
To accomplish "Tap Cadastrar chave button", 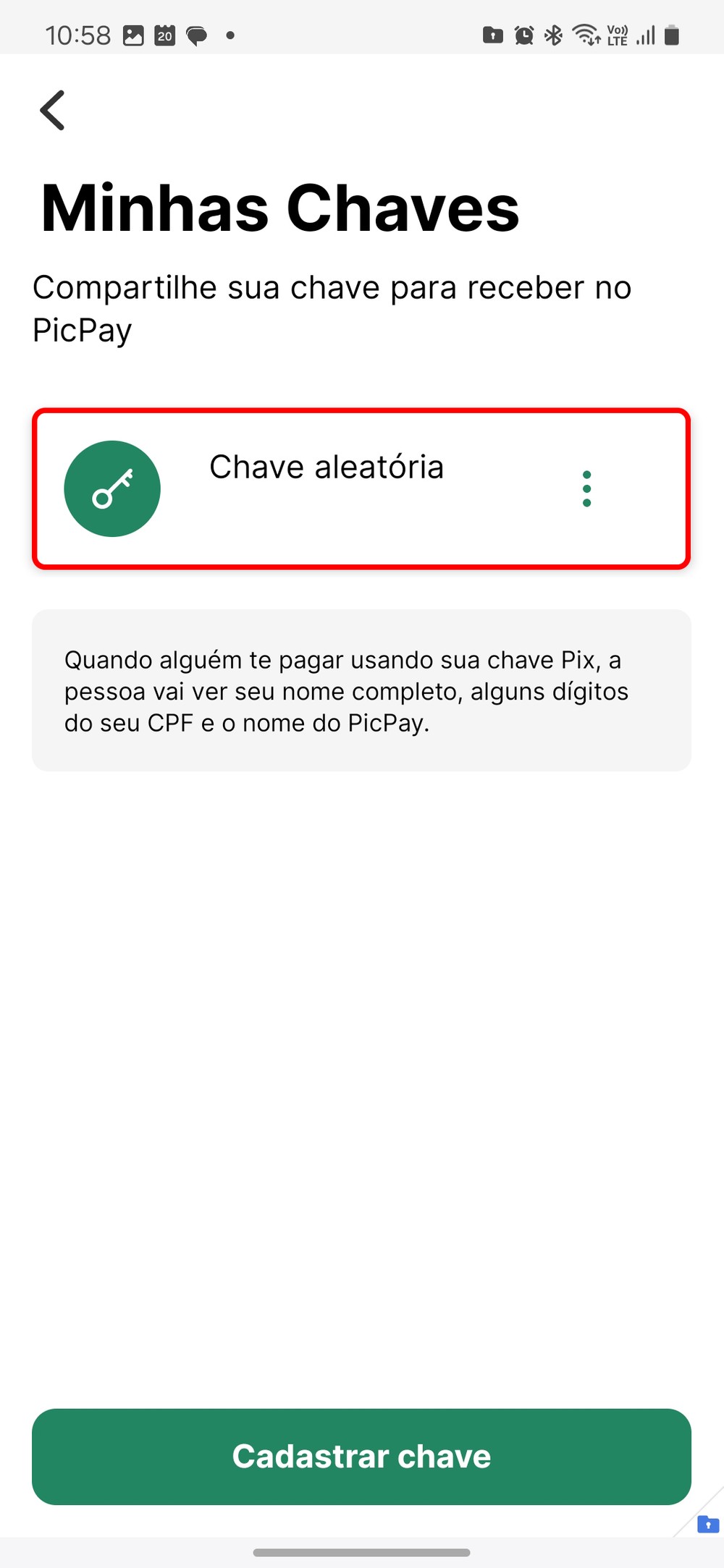I will [x=361, y=1457].
